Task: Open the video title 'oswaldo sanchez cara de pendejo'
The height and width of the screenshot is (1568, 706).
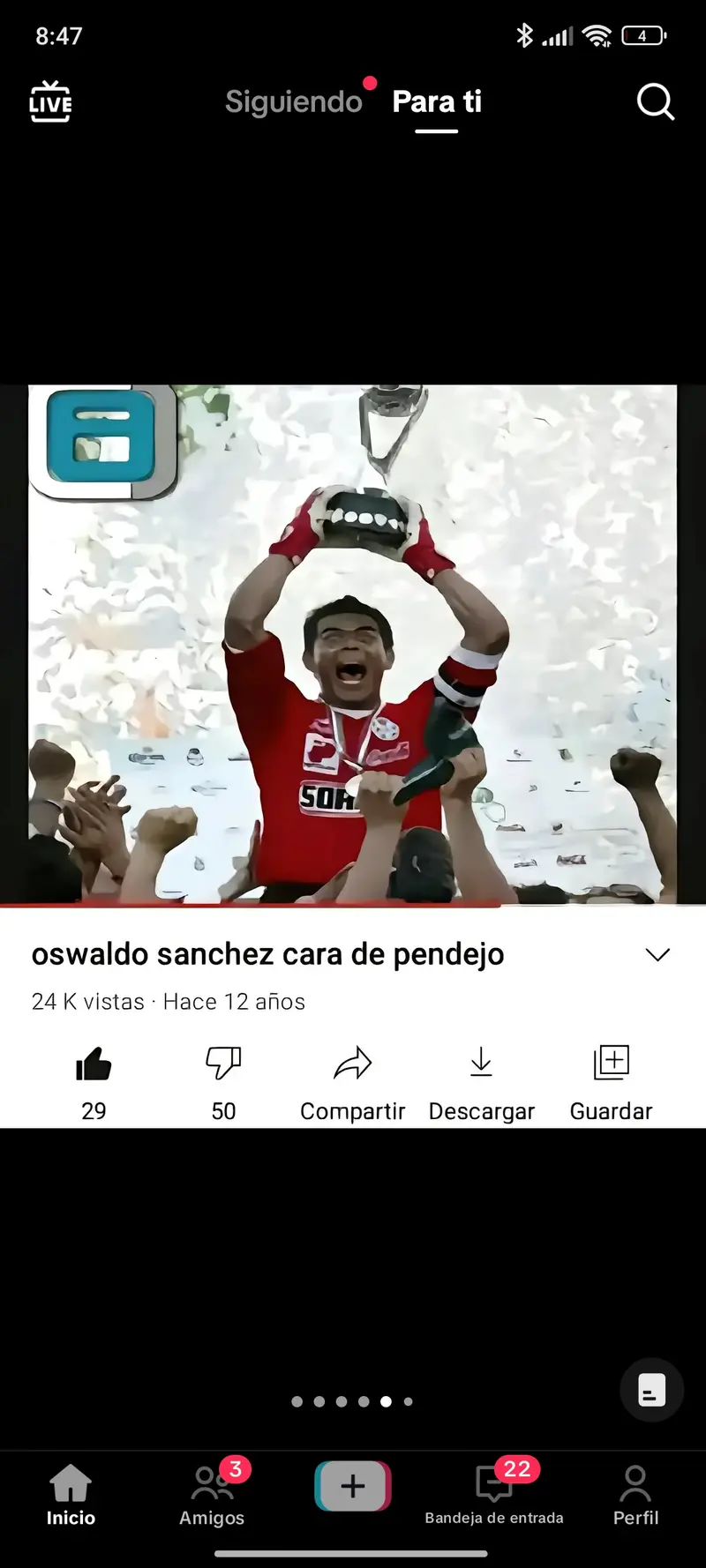Action: point(267,954)
